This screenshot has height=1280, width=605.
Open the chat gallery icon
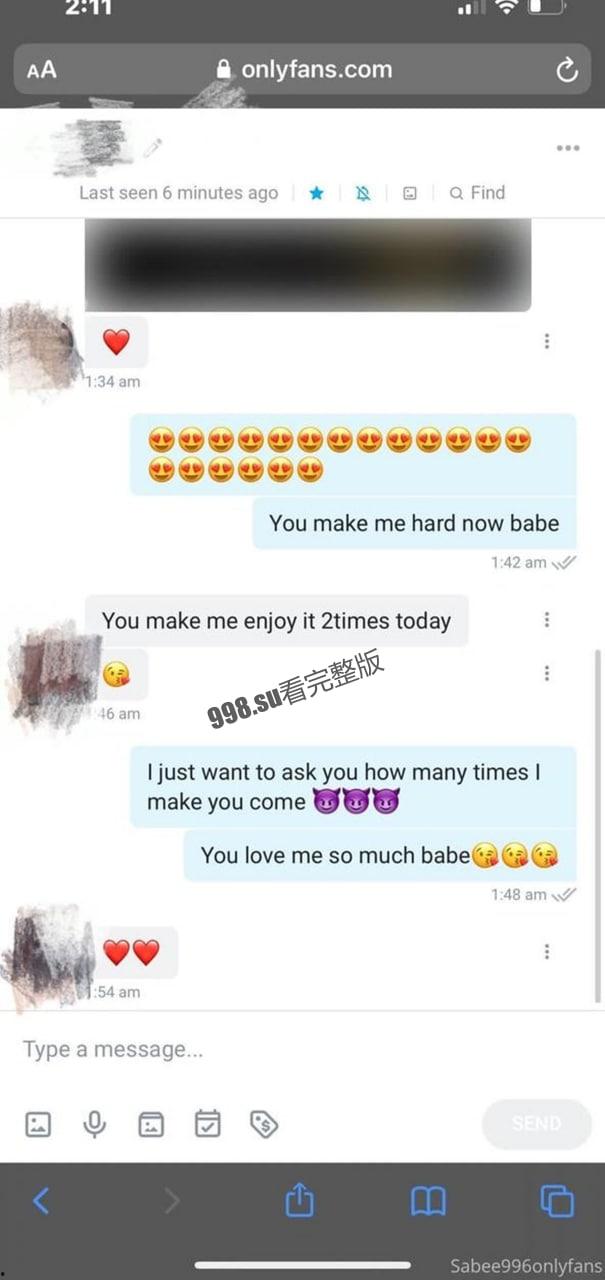(x=410, y=193)
